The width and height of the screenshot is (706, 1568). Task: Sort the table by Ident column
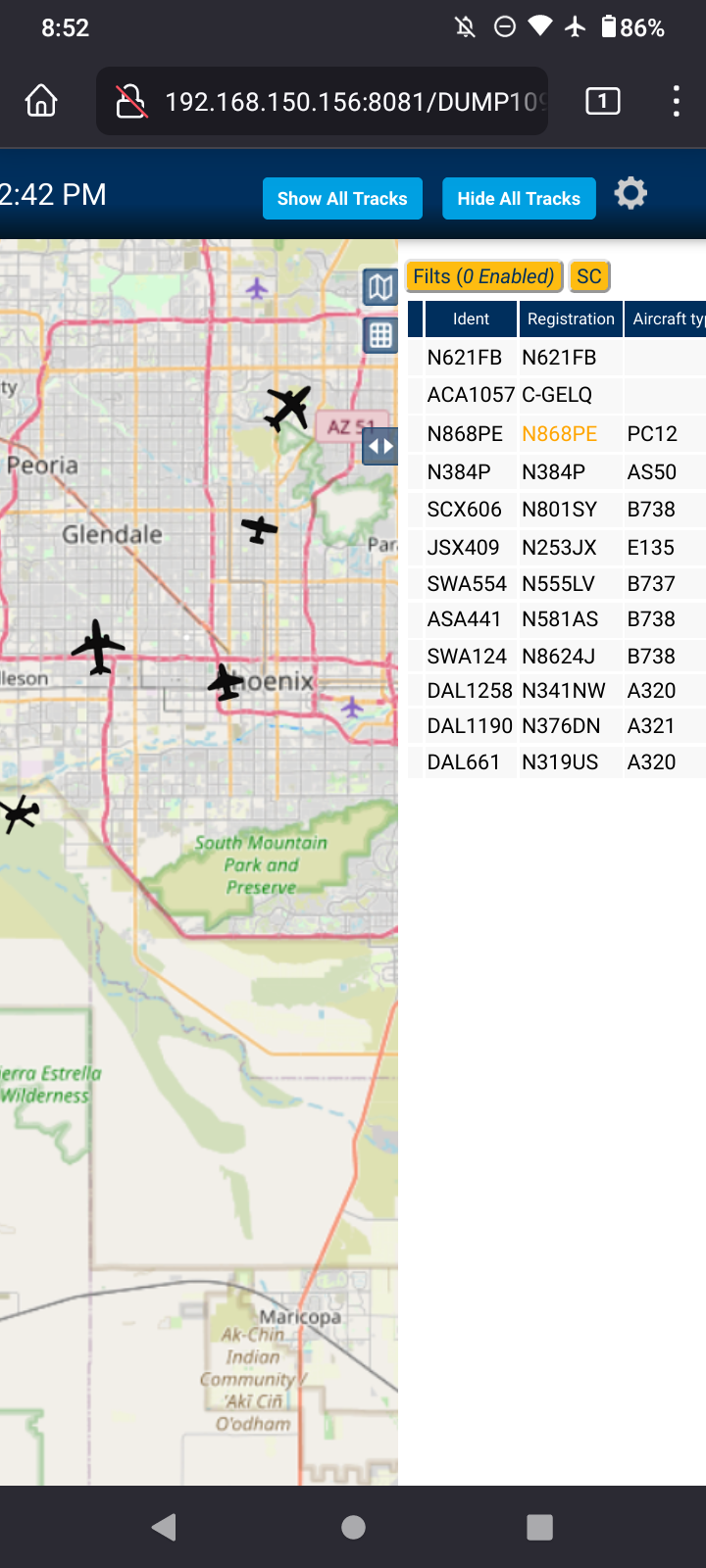click(471, 318)
